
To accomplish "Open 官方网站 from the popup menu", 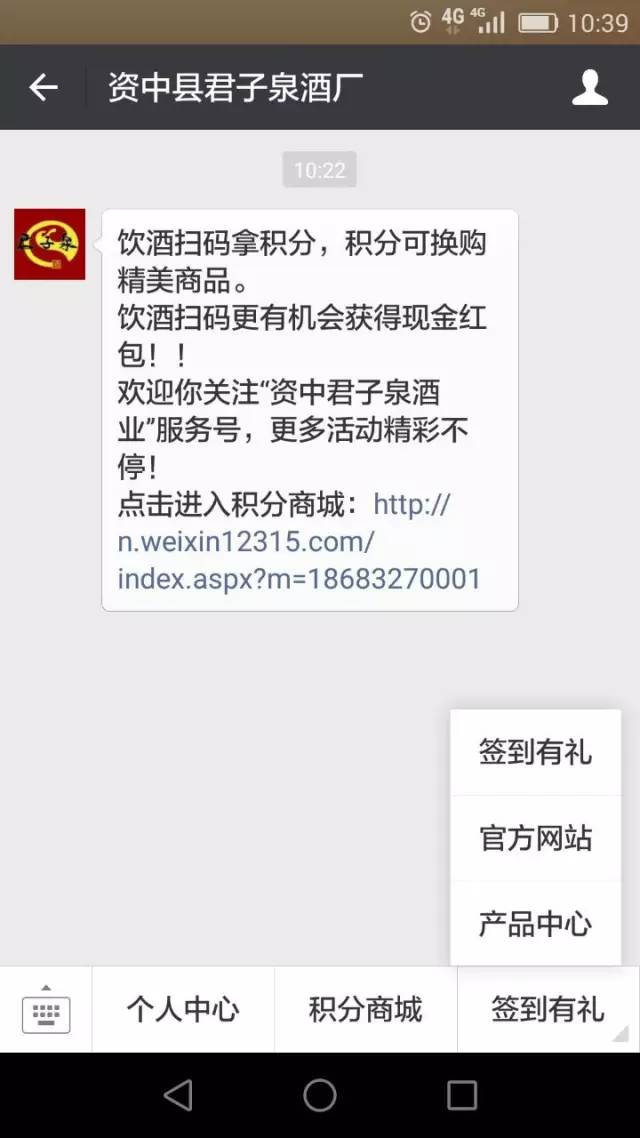I will tap(535, 838).
